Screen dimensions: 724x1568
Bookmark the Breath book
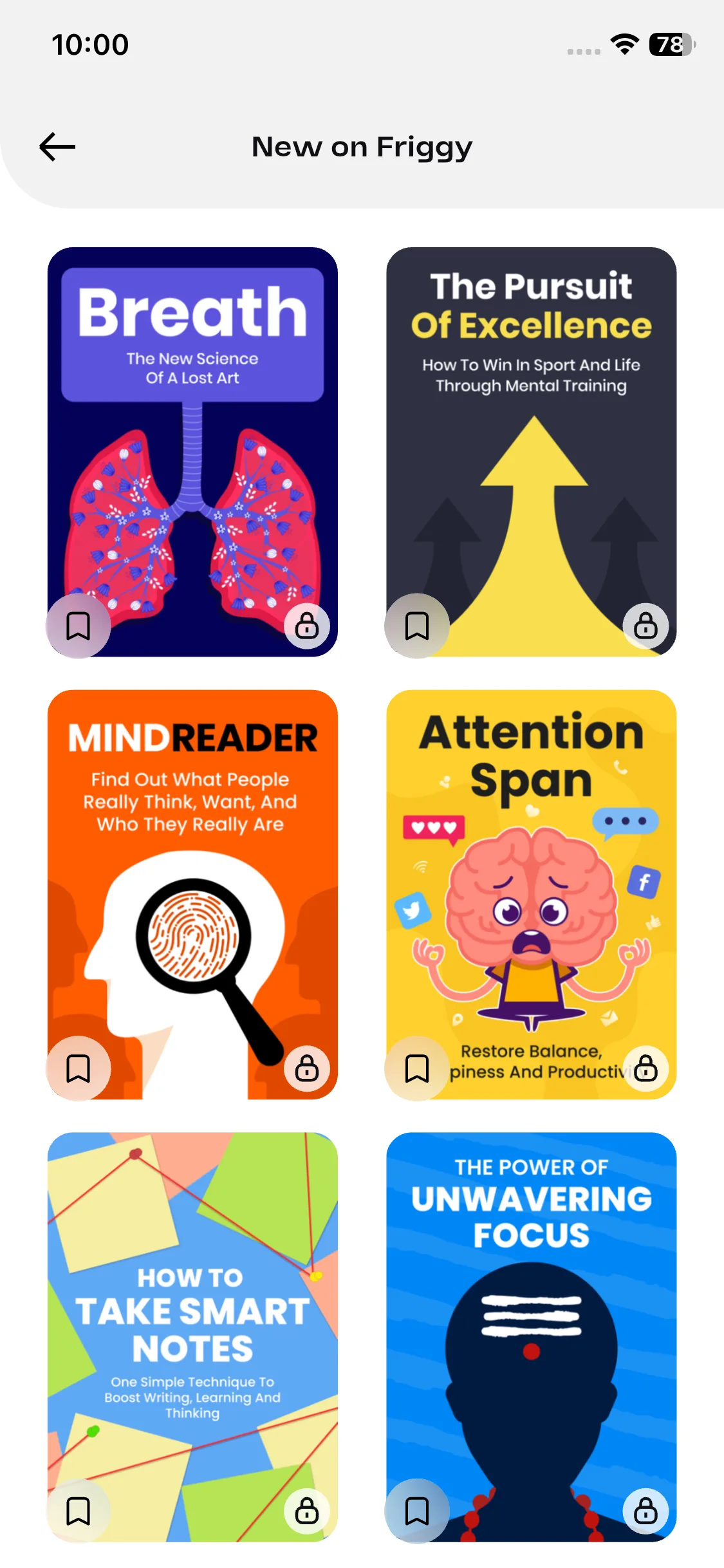pos(79,626)
